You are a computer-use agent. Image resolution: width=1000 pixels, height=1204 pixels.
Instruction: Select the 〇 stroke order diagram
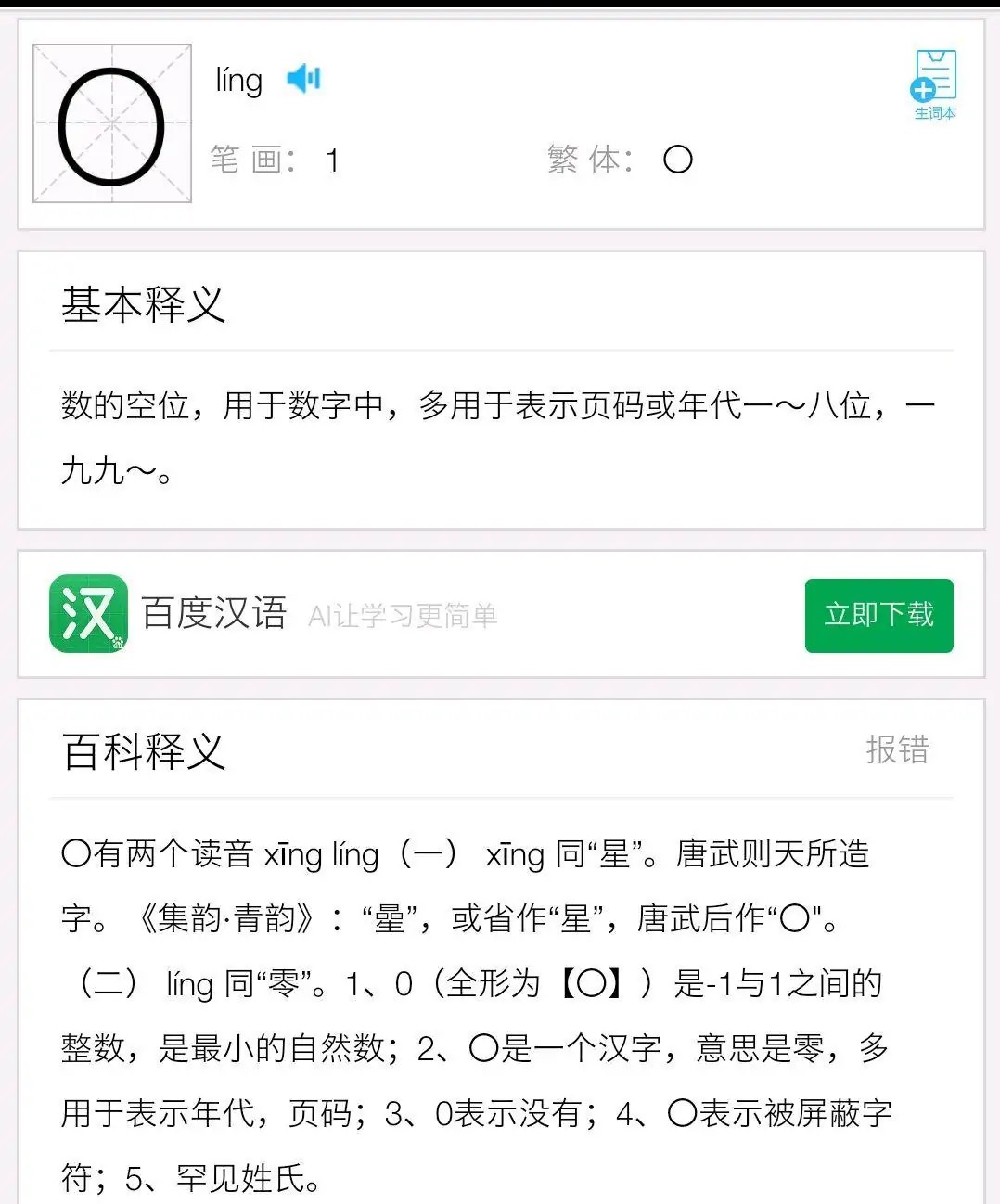(111, 122)
